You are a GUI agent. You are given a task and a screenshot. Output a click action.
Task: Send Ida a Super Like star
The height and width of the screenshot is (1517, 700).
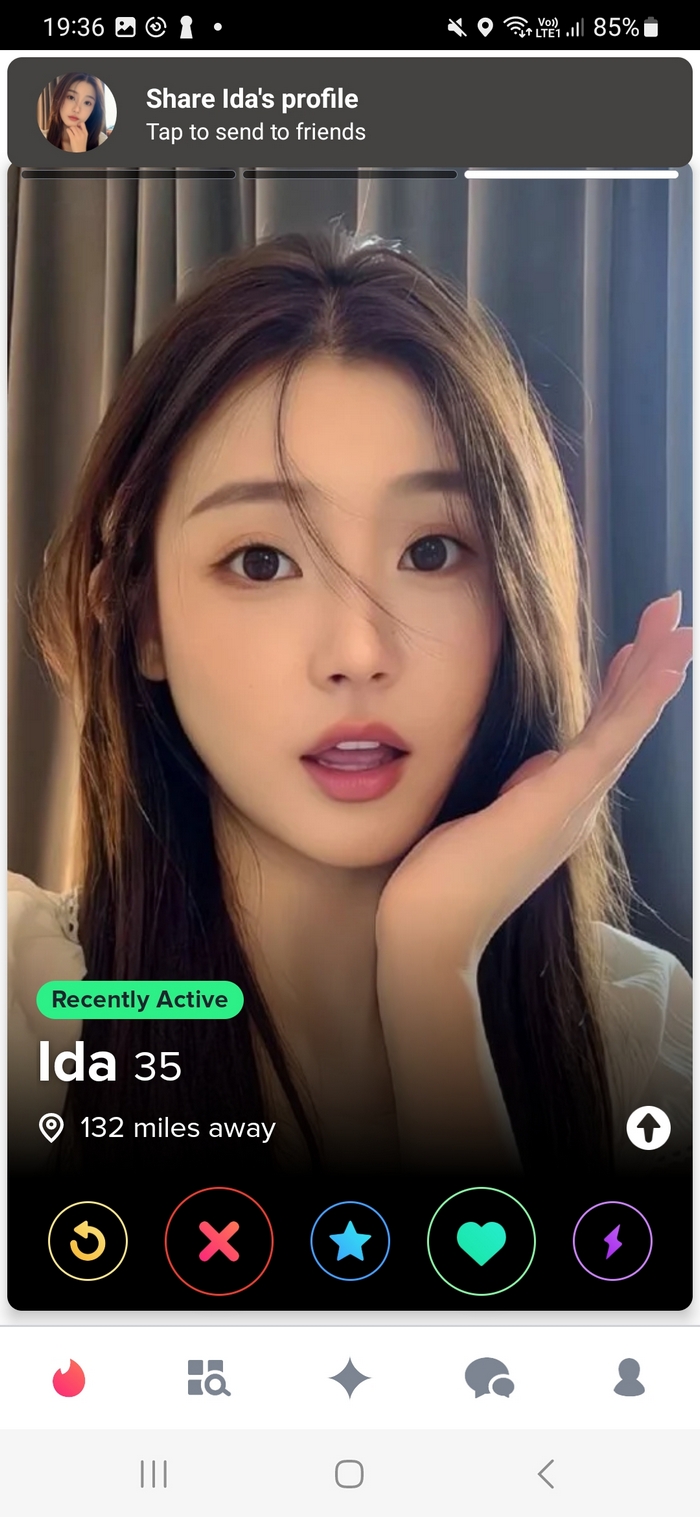click(350, 1241)
